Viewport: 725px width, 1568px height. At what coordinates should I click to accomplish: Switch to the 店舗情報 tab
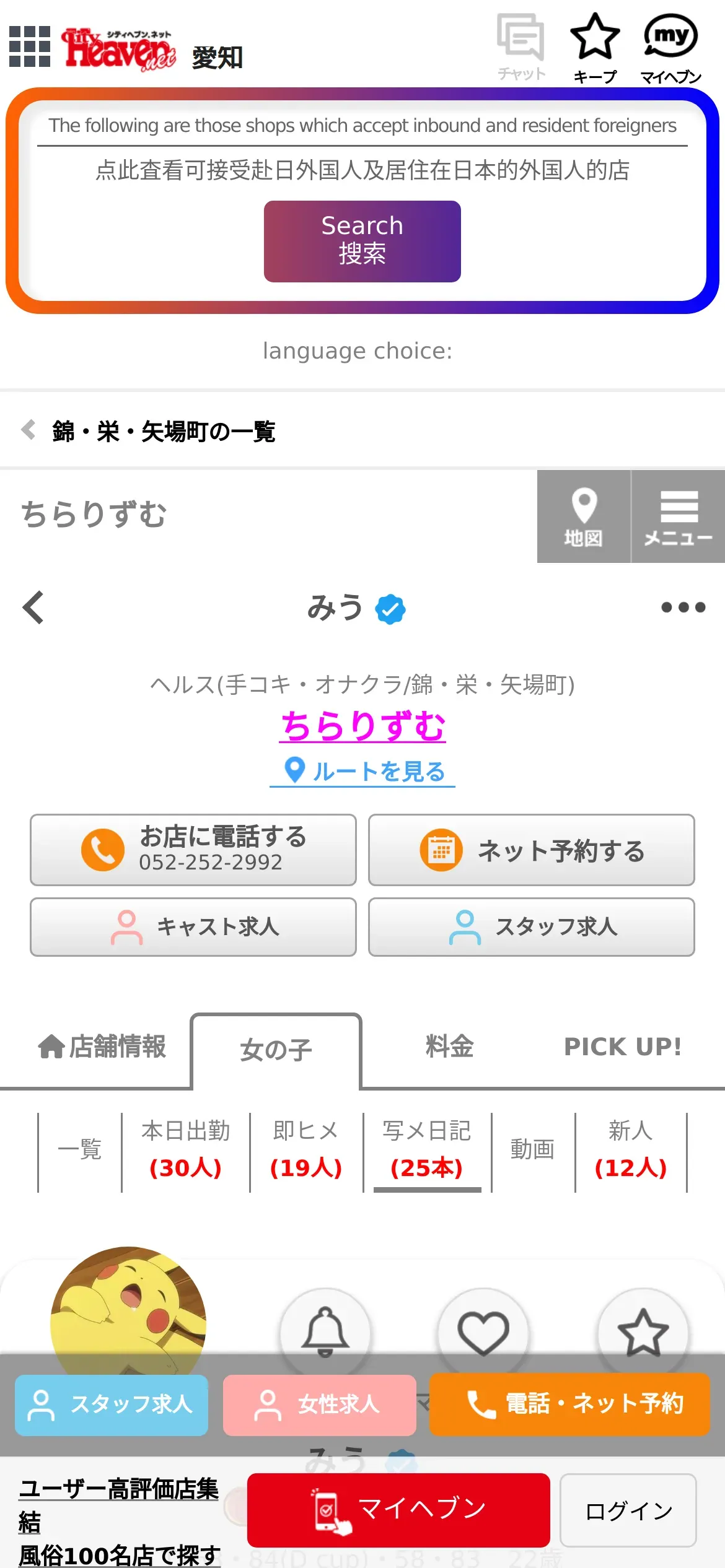pos(102,1047)
